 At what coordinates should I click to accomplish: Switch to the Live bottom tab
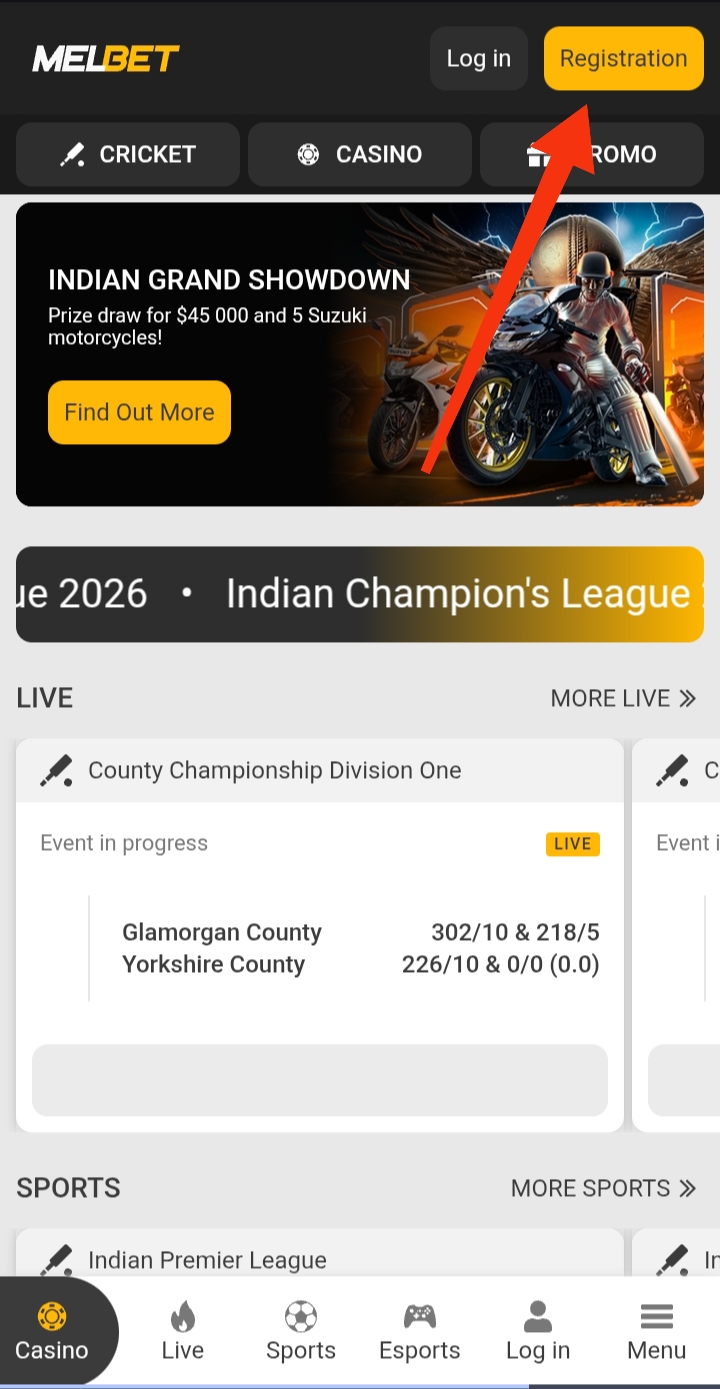[182, 1332]
